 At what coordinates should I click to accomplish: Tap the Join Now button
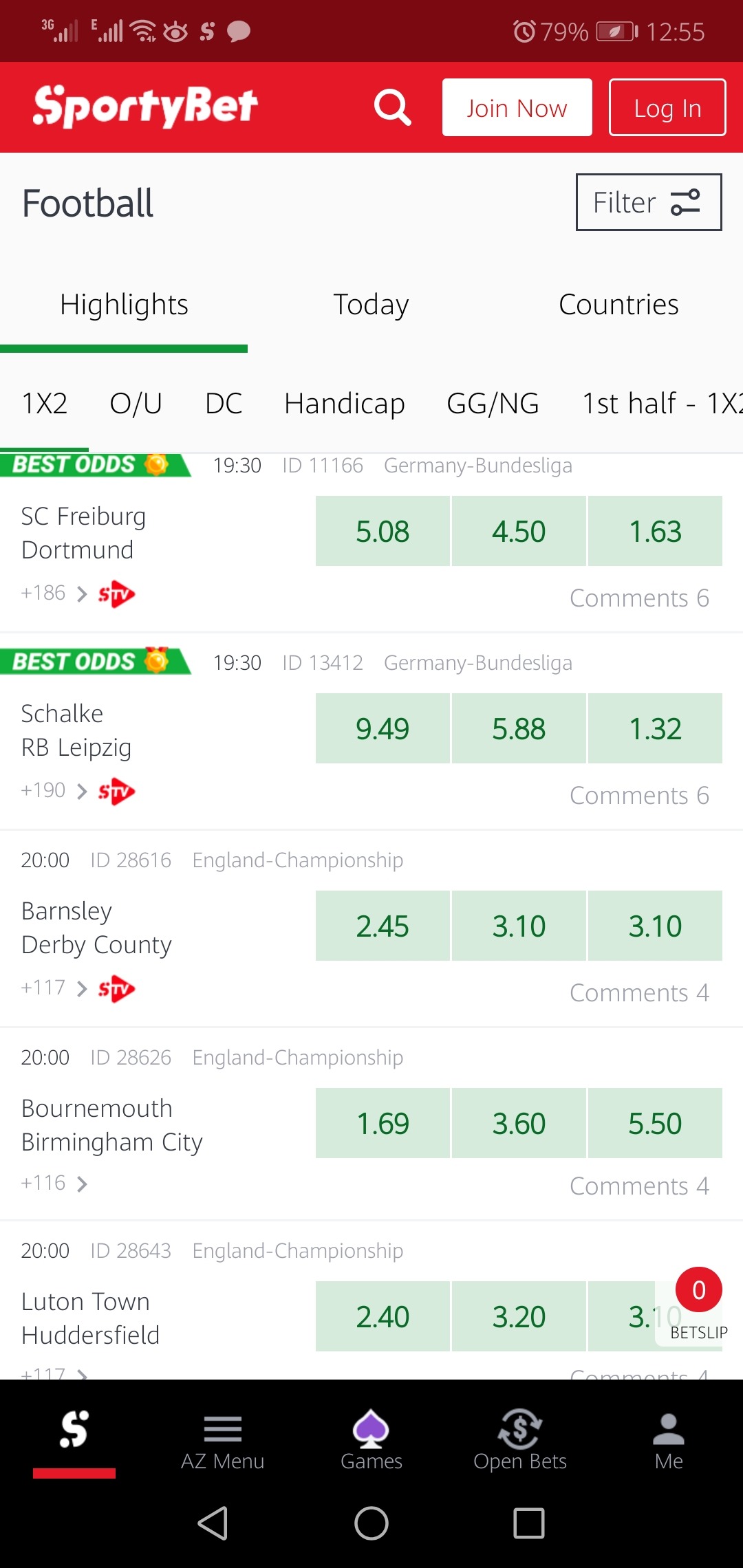point(517,107)
